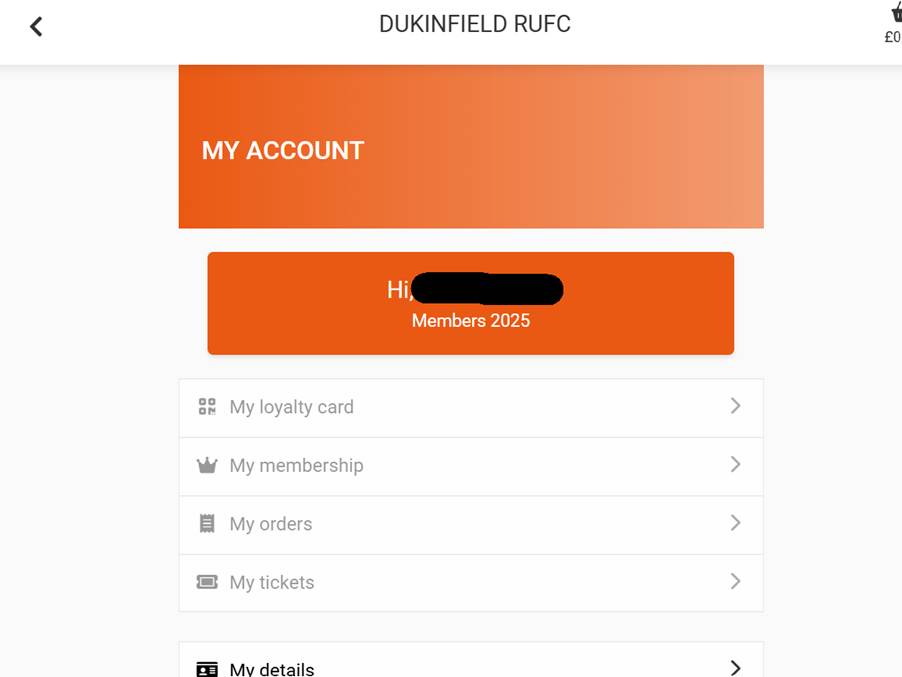
Task: View My membership
Action: [x=470, y=465]
